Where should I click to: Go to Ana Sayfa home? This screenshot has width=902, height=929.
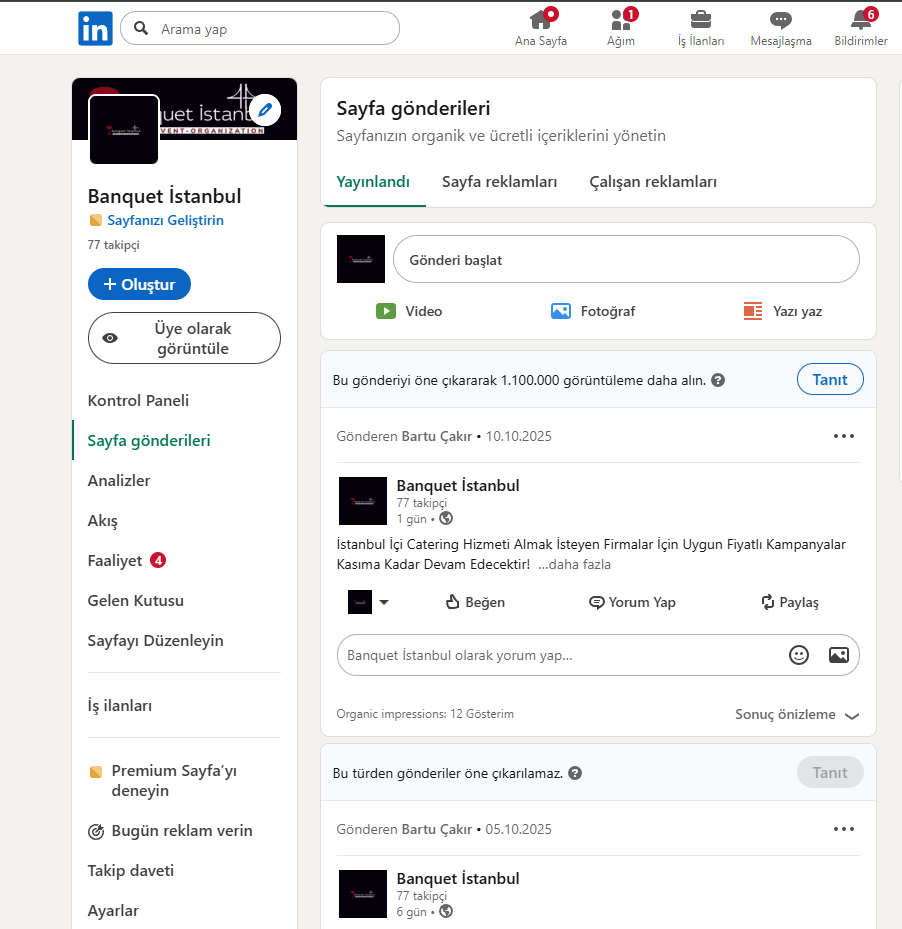pos(541,28)
